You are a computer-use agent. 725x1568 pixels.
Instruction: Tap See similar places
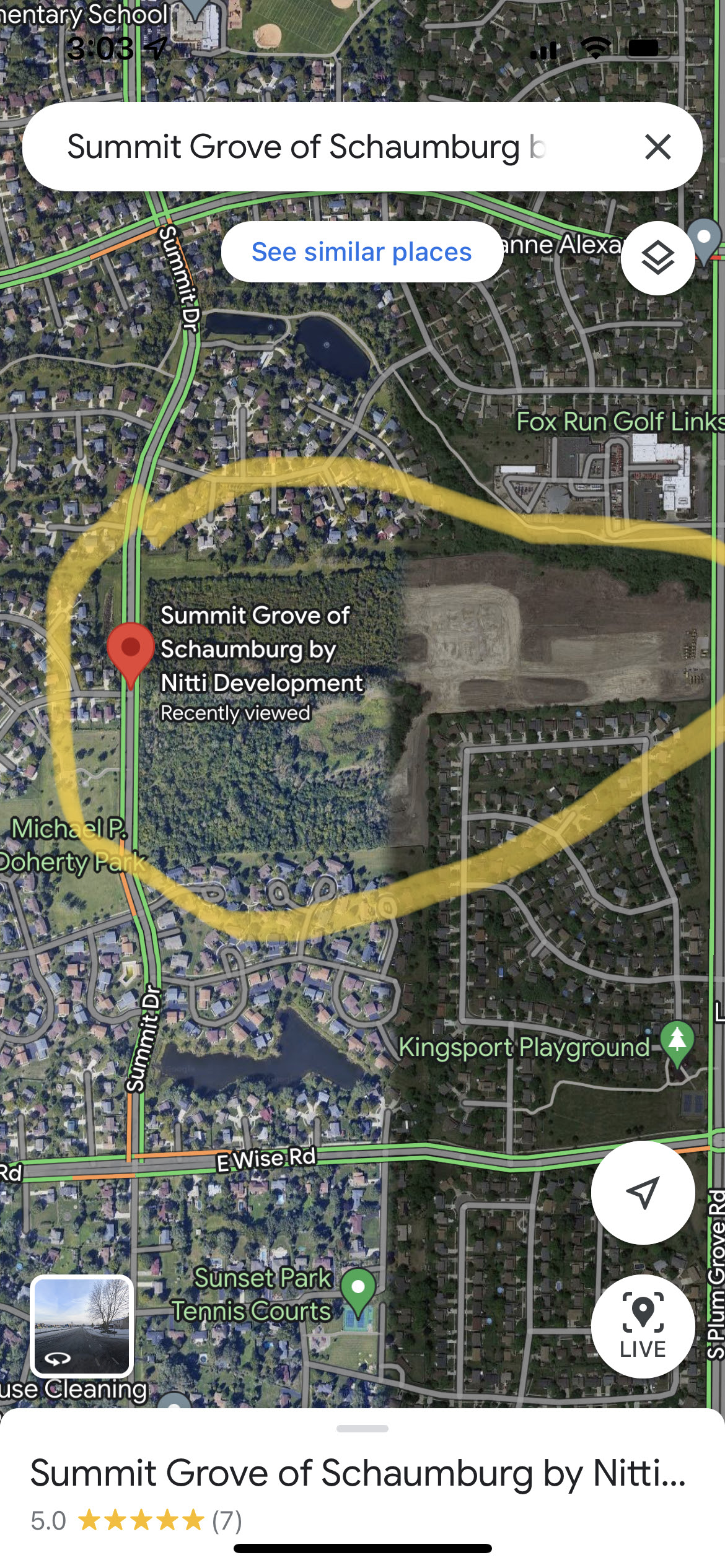click(x=362, y=252)
